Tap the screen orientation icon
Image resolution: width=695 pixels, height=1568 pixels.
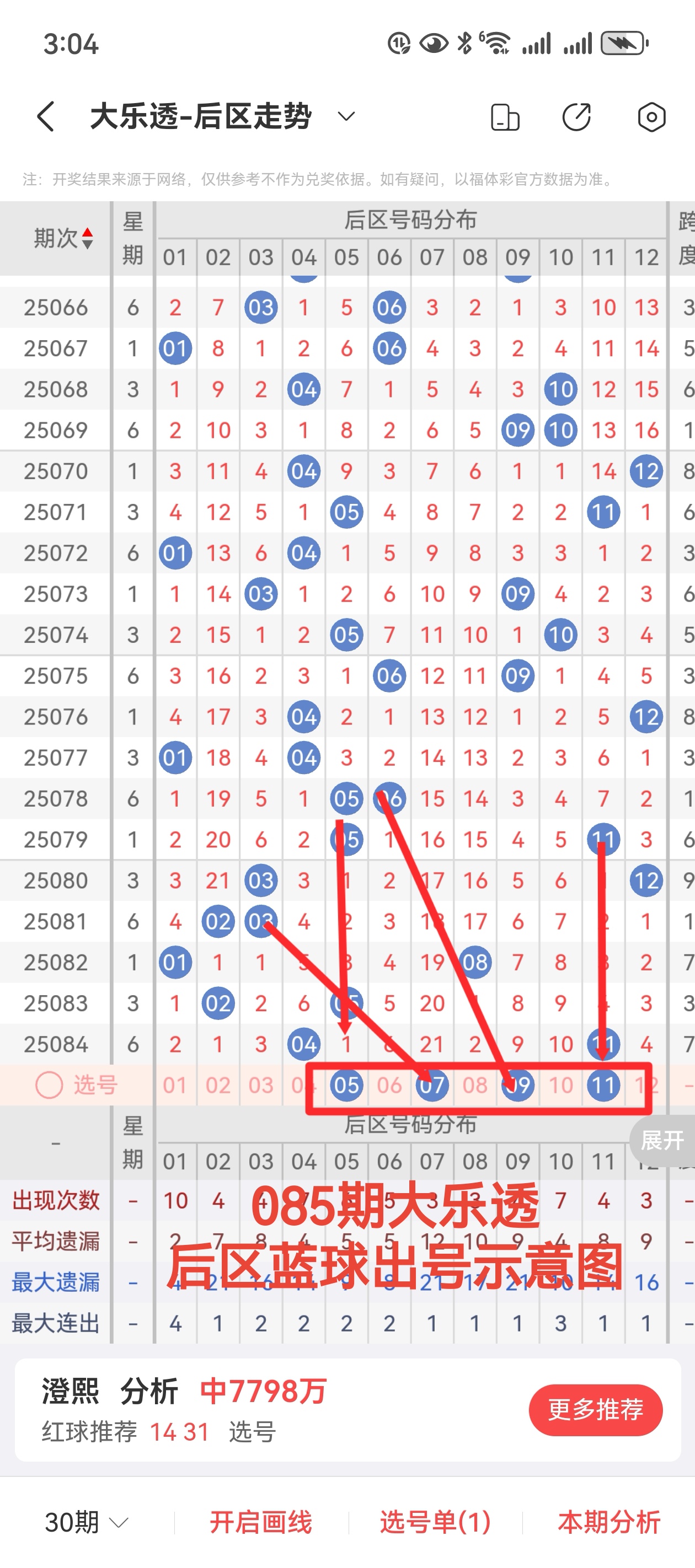point(505,117)
